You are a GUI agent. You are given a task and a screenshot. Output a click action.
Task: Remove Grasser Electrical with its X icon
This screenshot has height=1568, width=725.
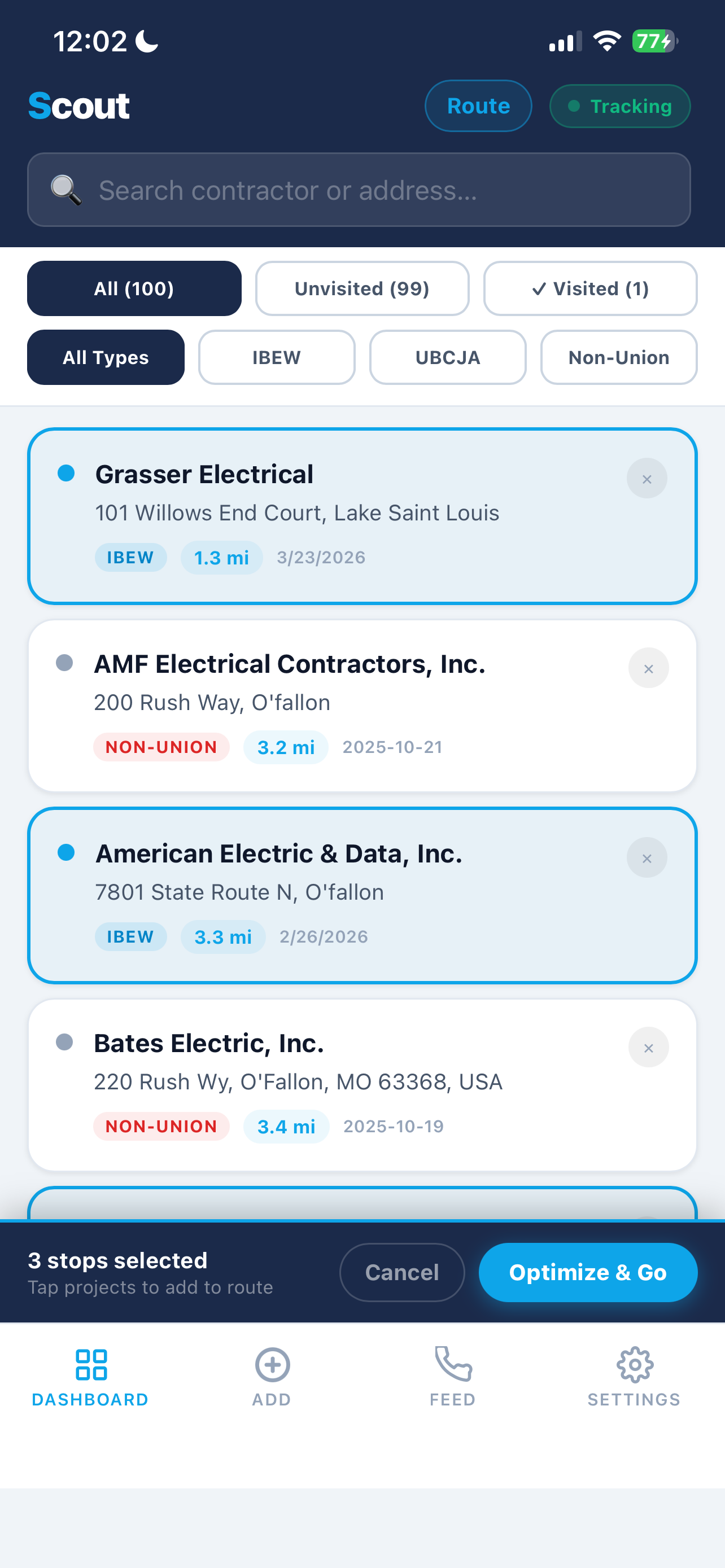click(647, 479)
